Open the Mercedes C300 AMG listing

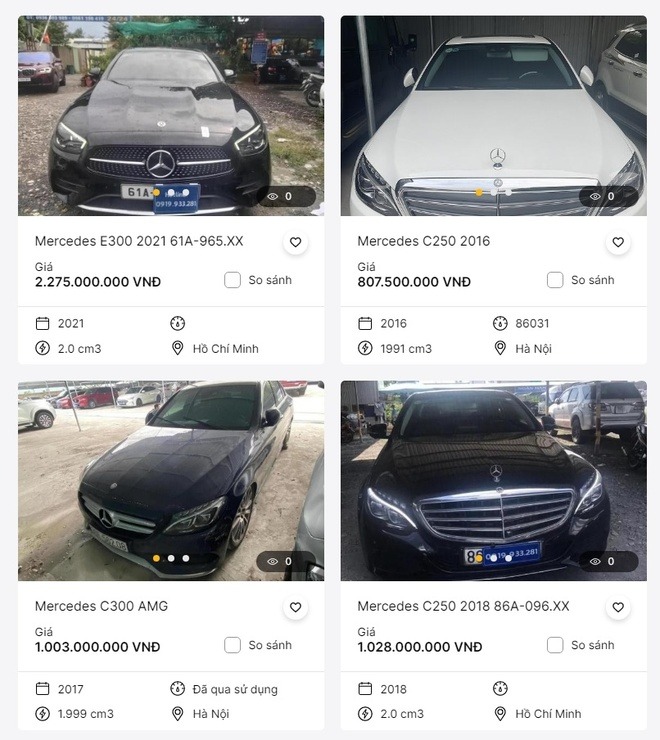click(x=101, y=606)
